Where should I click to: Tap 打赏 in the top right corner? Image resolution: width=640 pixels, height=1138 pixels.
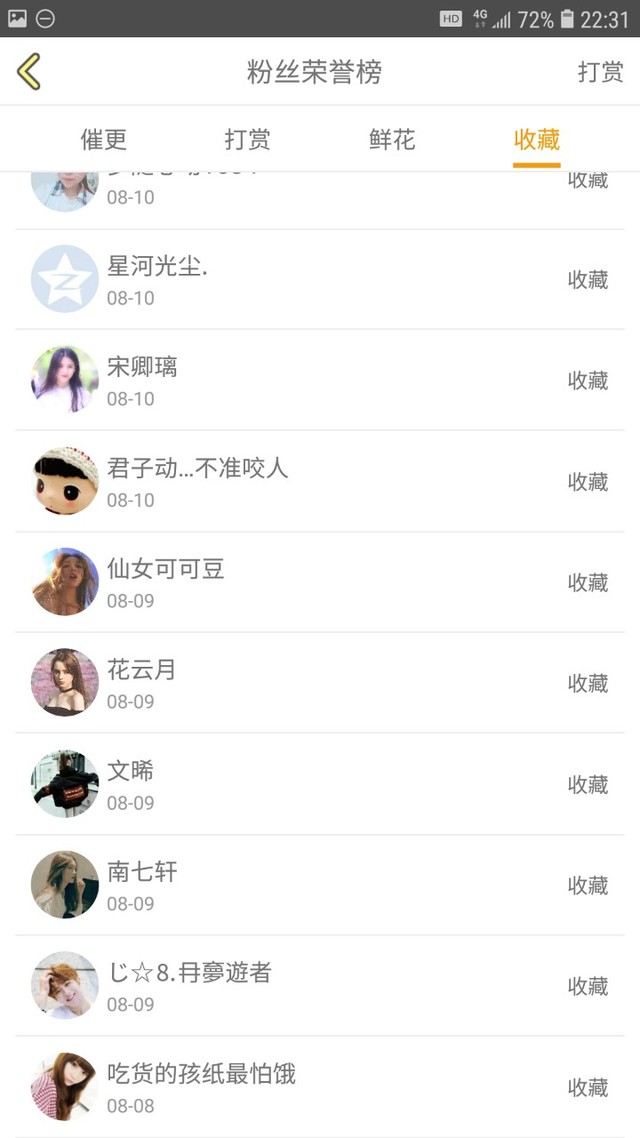(x=600, y=72)
